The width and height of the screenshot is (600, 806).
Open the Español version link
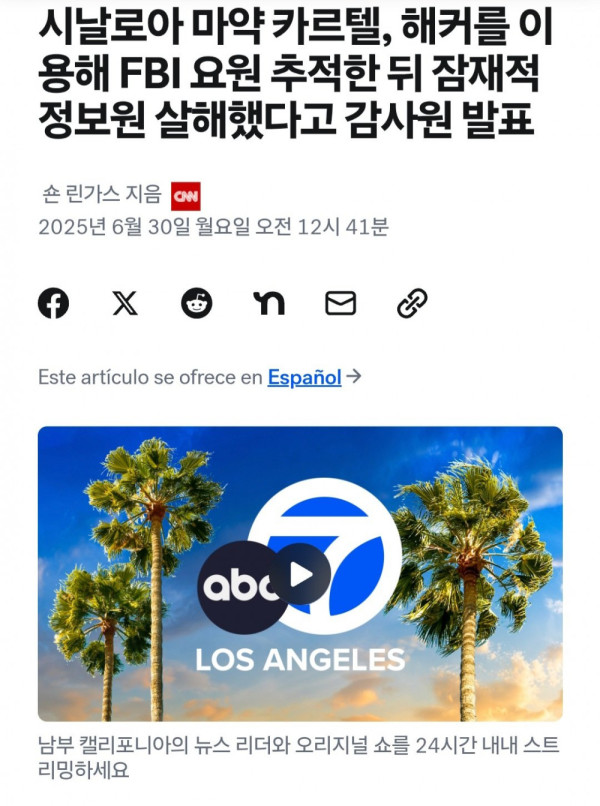(305, 377)
